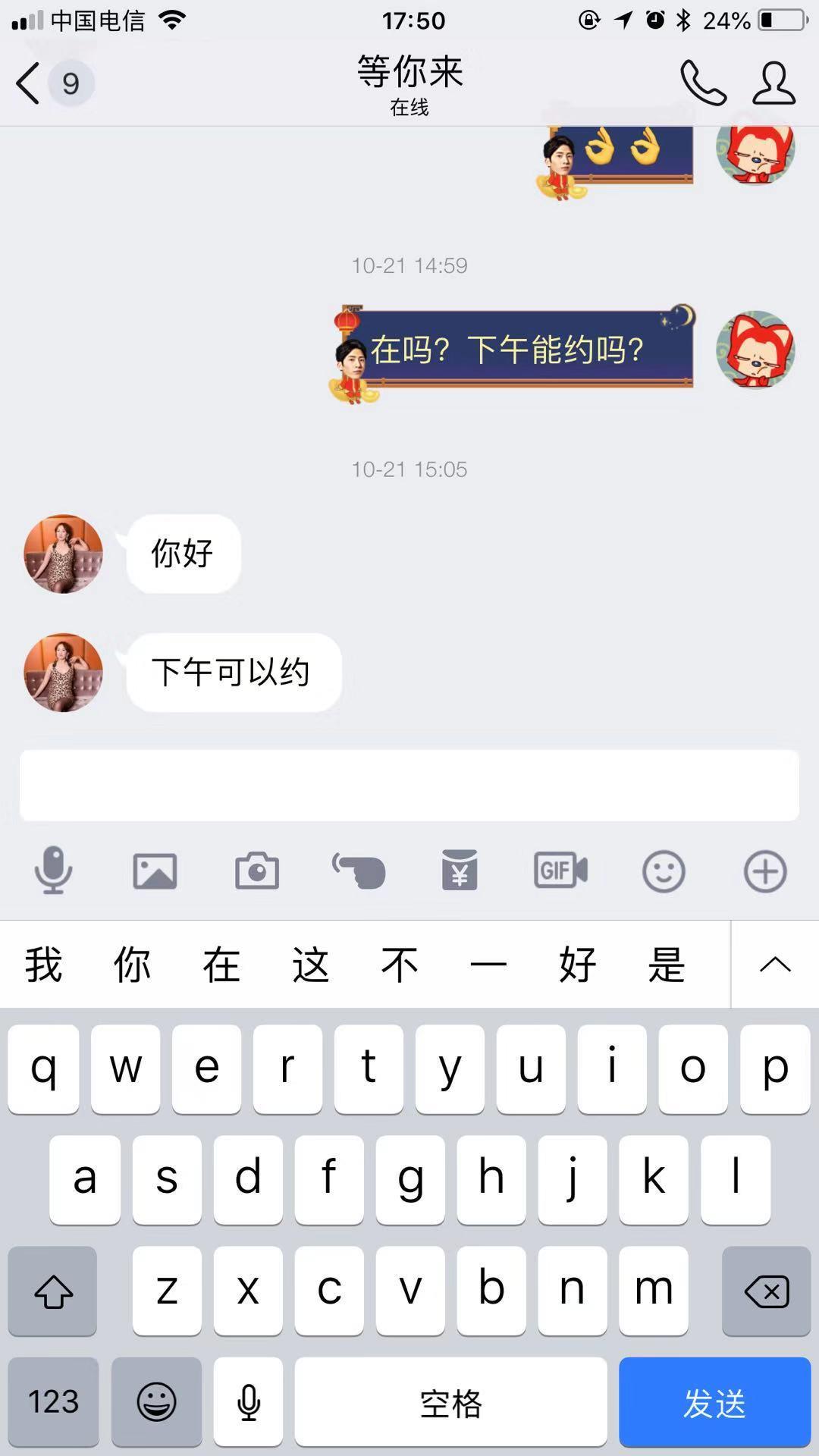Image resolution: width=819 pixels, height=1456 pixels.
Task: Expand the candidate word list
Action: click(775, 965)
